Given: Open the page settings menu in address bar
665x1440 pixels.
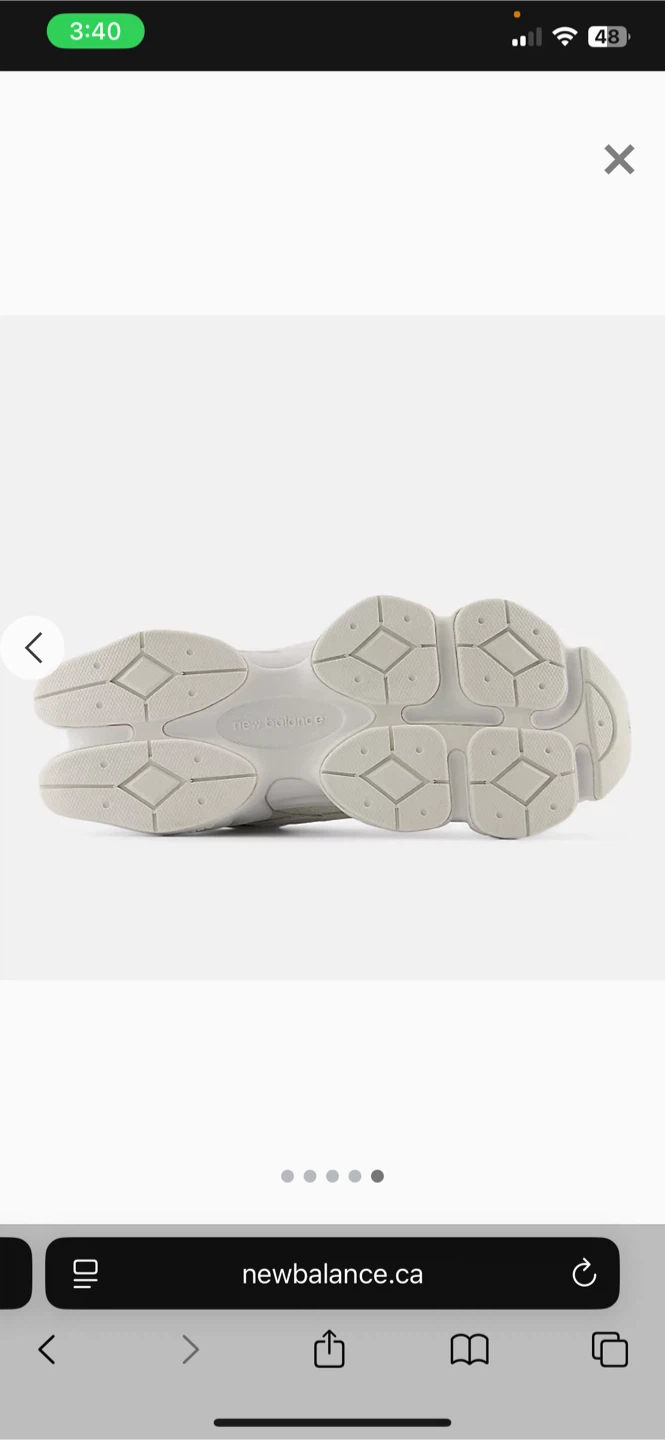Looking at the screenshot, I should (x=86, y=1274).
